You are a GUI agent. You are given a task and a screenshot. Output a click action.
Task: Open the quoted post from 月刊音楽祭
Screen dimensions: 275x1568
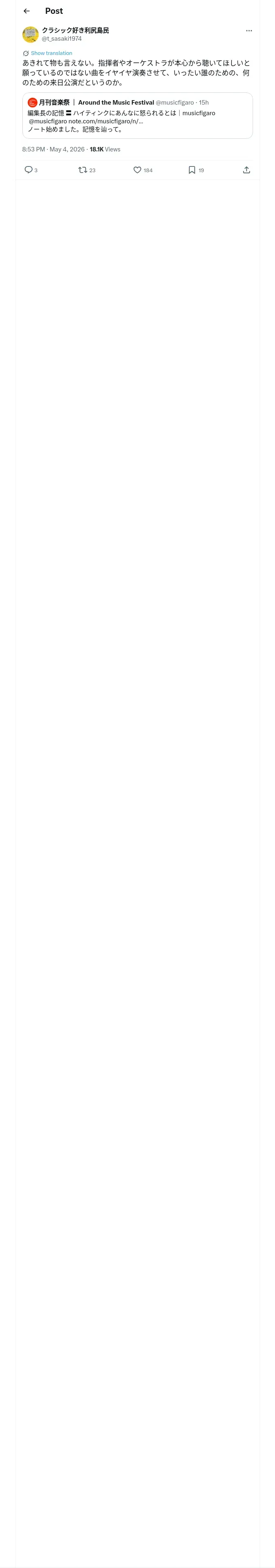pos(137,116)
